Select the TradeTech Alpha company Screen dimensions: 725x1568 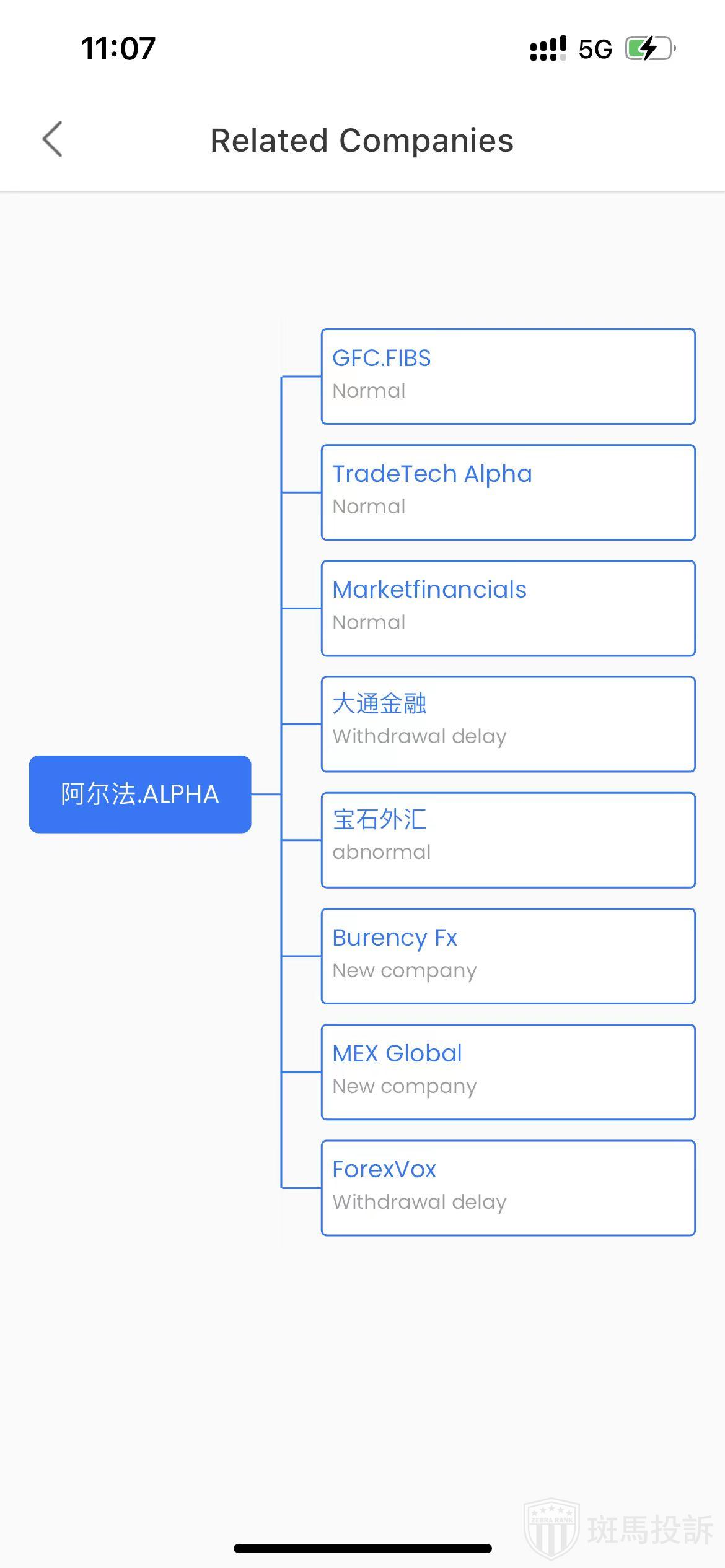[x=507, y=492]
